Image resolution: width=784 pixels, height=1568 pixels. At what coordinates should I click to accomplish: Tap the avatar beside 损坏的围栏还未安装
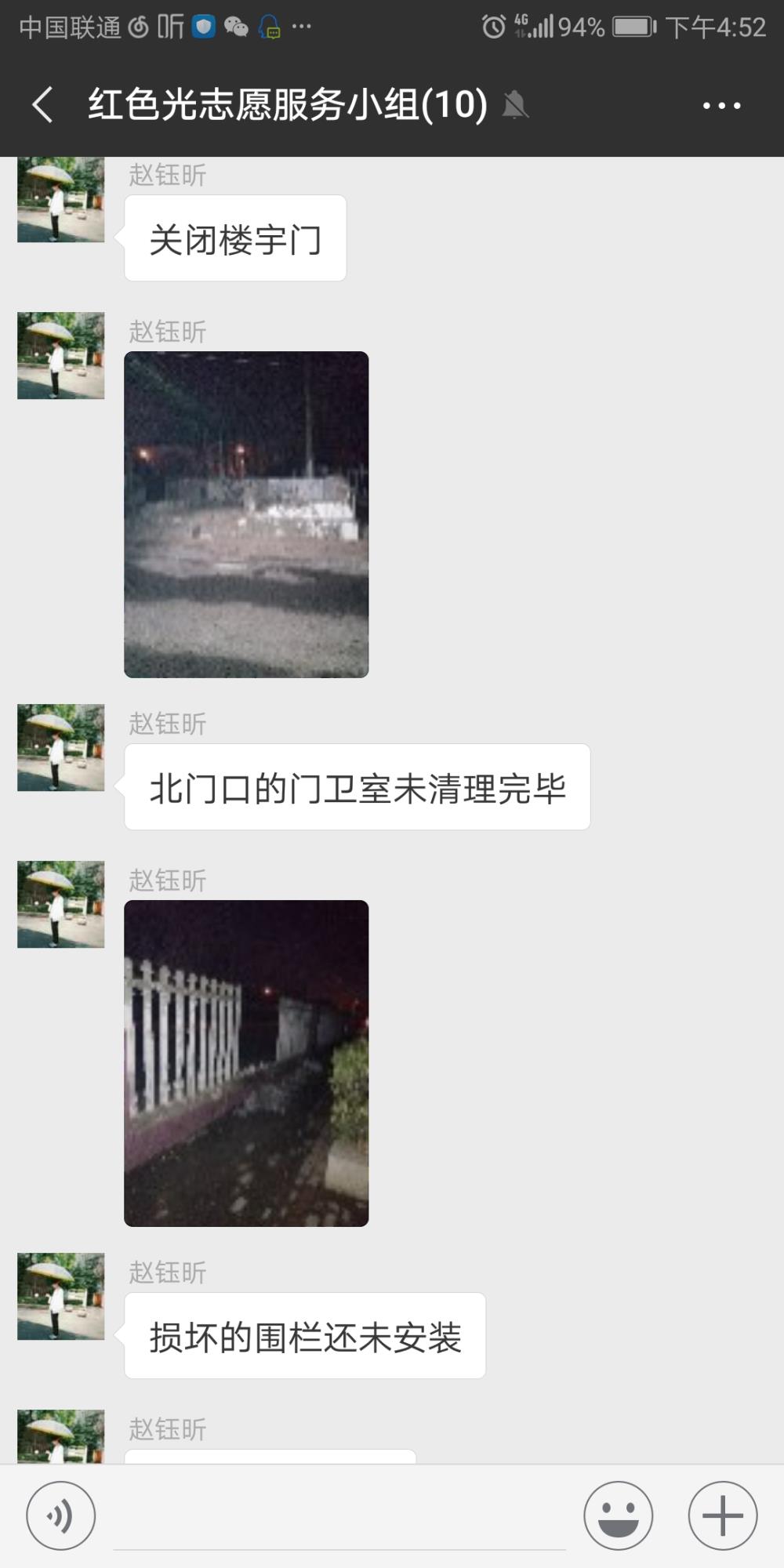tap(61, 1296)
